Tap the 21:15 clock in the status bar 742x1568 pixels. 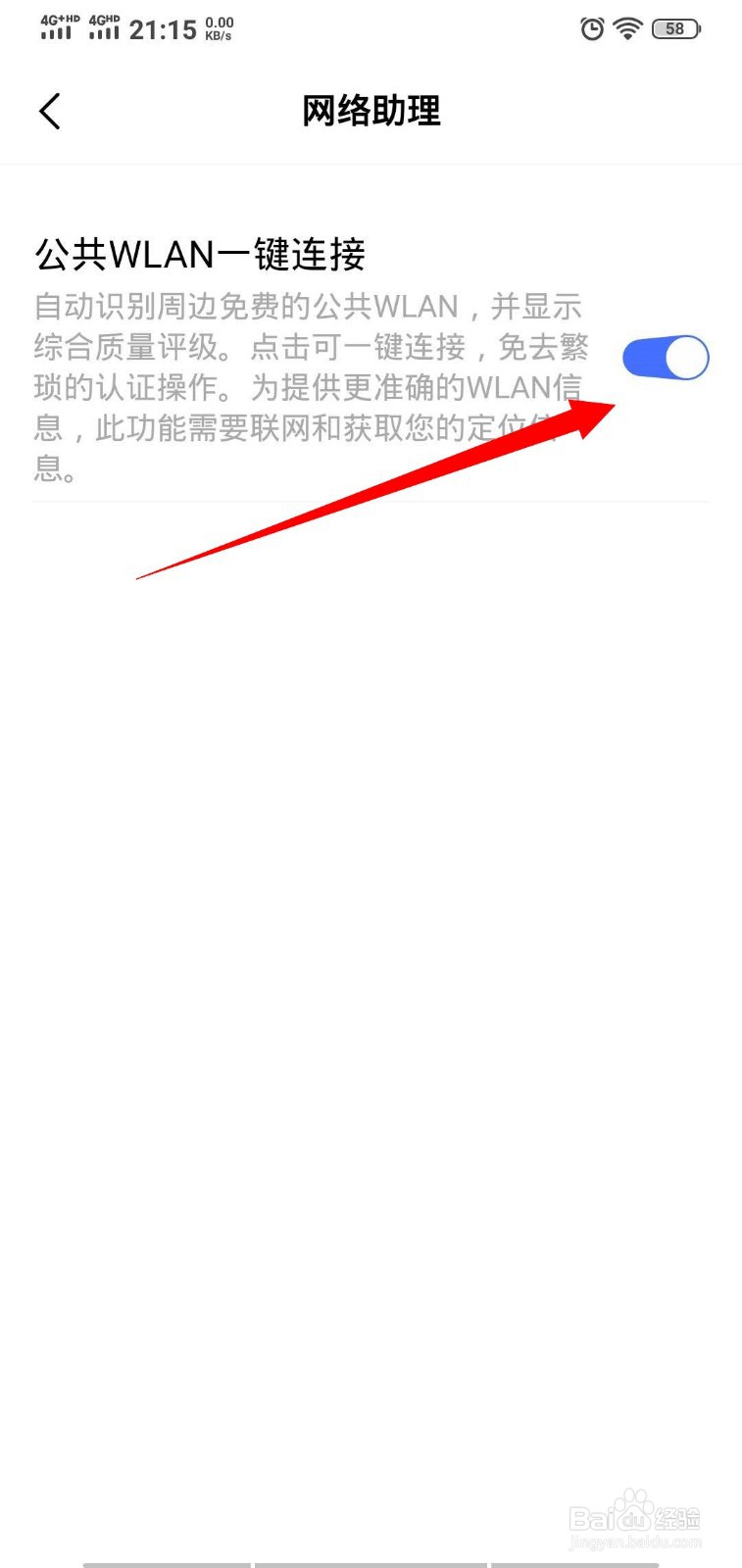tap(163, 28)
